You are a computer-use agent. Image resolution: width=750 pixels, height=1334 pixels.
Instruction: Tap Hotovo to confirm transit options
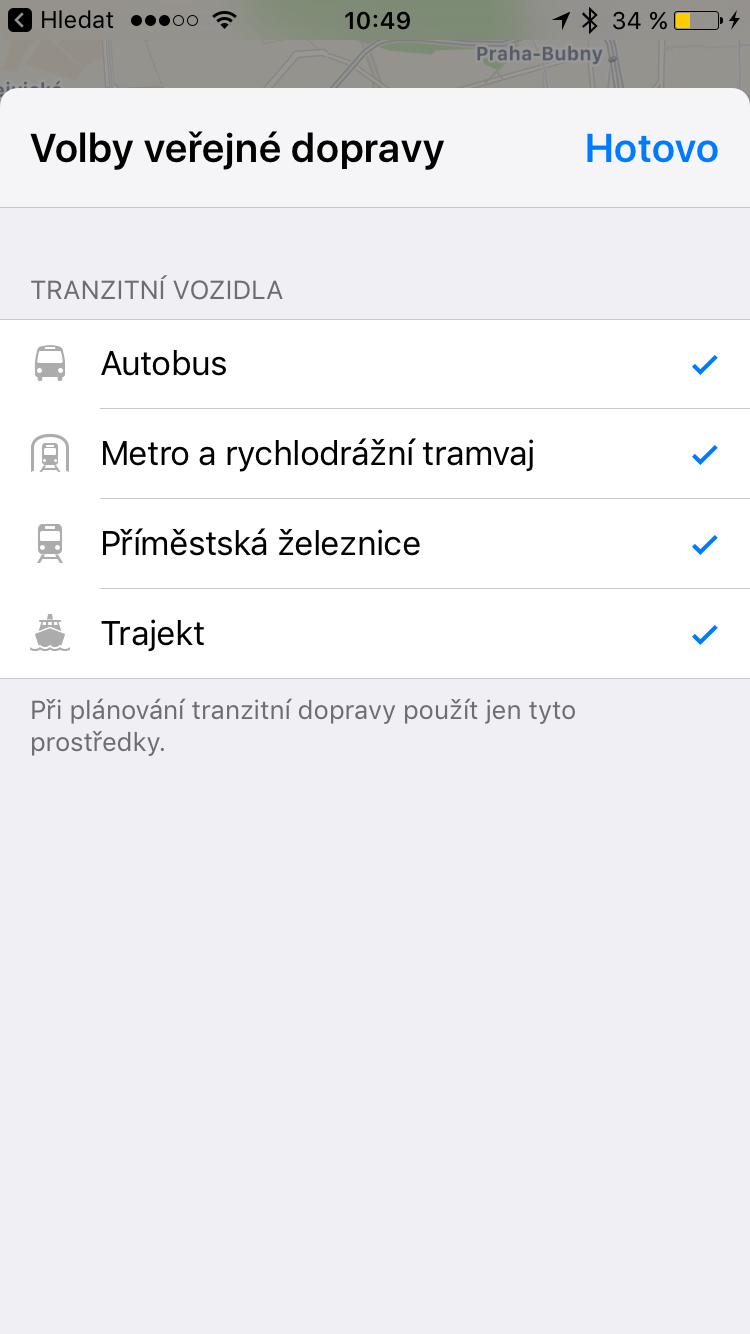click(651, 147)
